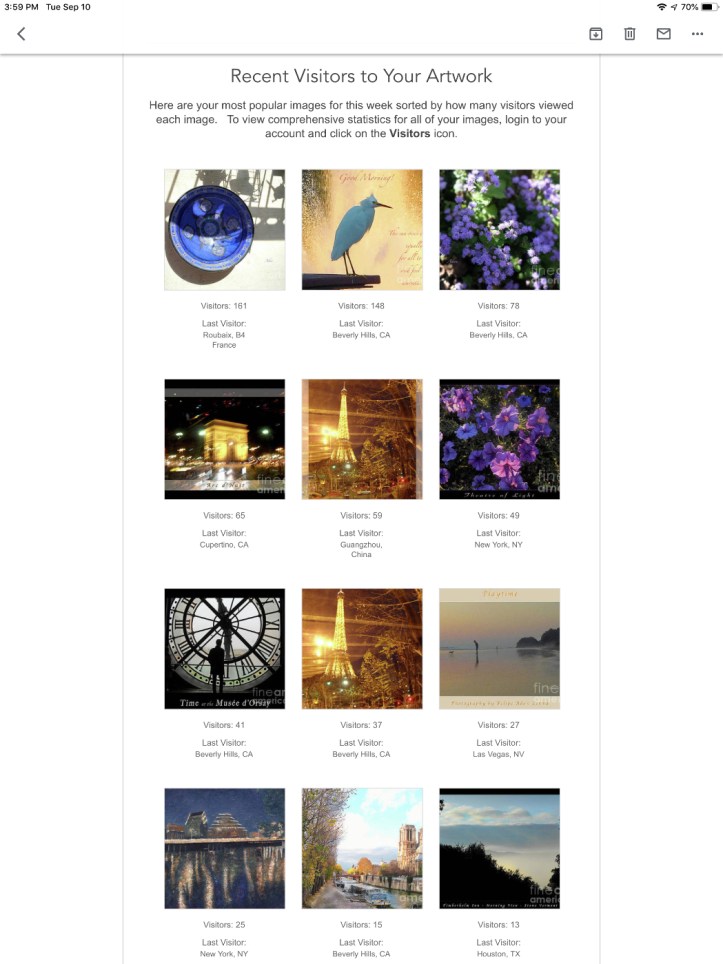Viewport: 723px width, 964px height.
Task: Go back to the inbox
Action: 21,34
